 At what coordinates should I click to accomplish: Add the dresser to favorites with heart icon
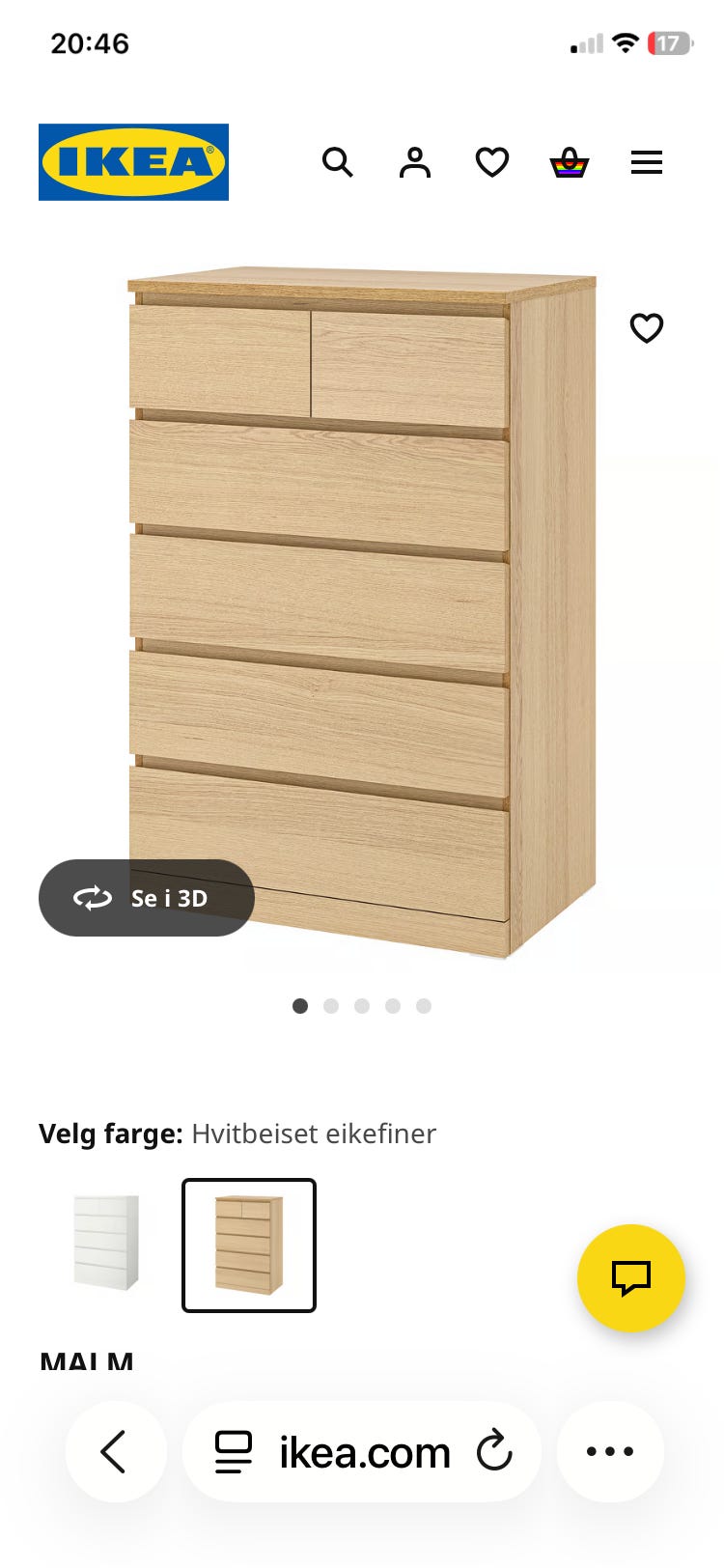click(x=646, y=328)
